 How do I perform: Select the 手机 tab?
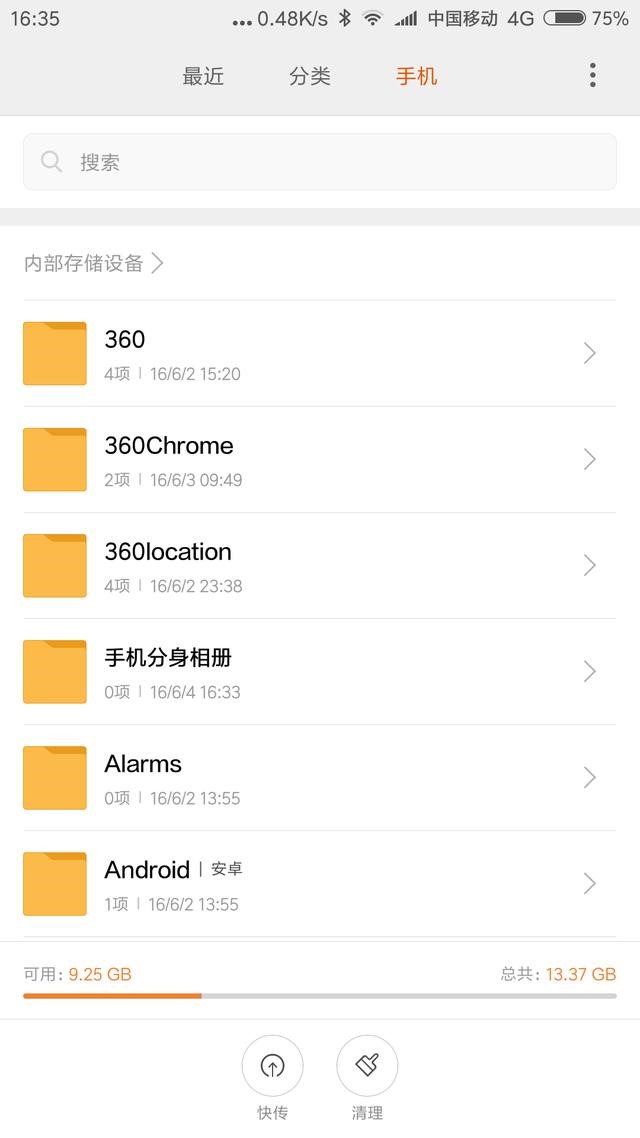417,76
